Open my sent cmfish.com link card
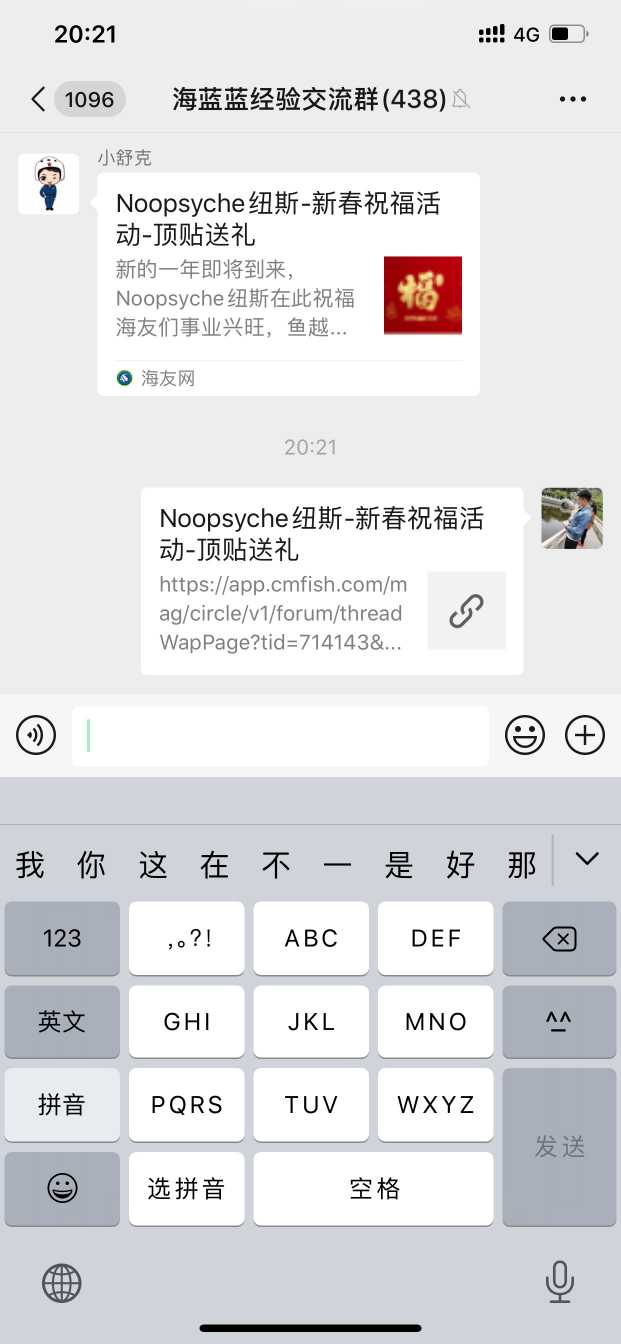Viewport: 621px width, 1344px height. 332,581
